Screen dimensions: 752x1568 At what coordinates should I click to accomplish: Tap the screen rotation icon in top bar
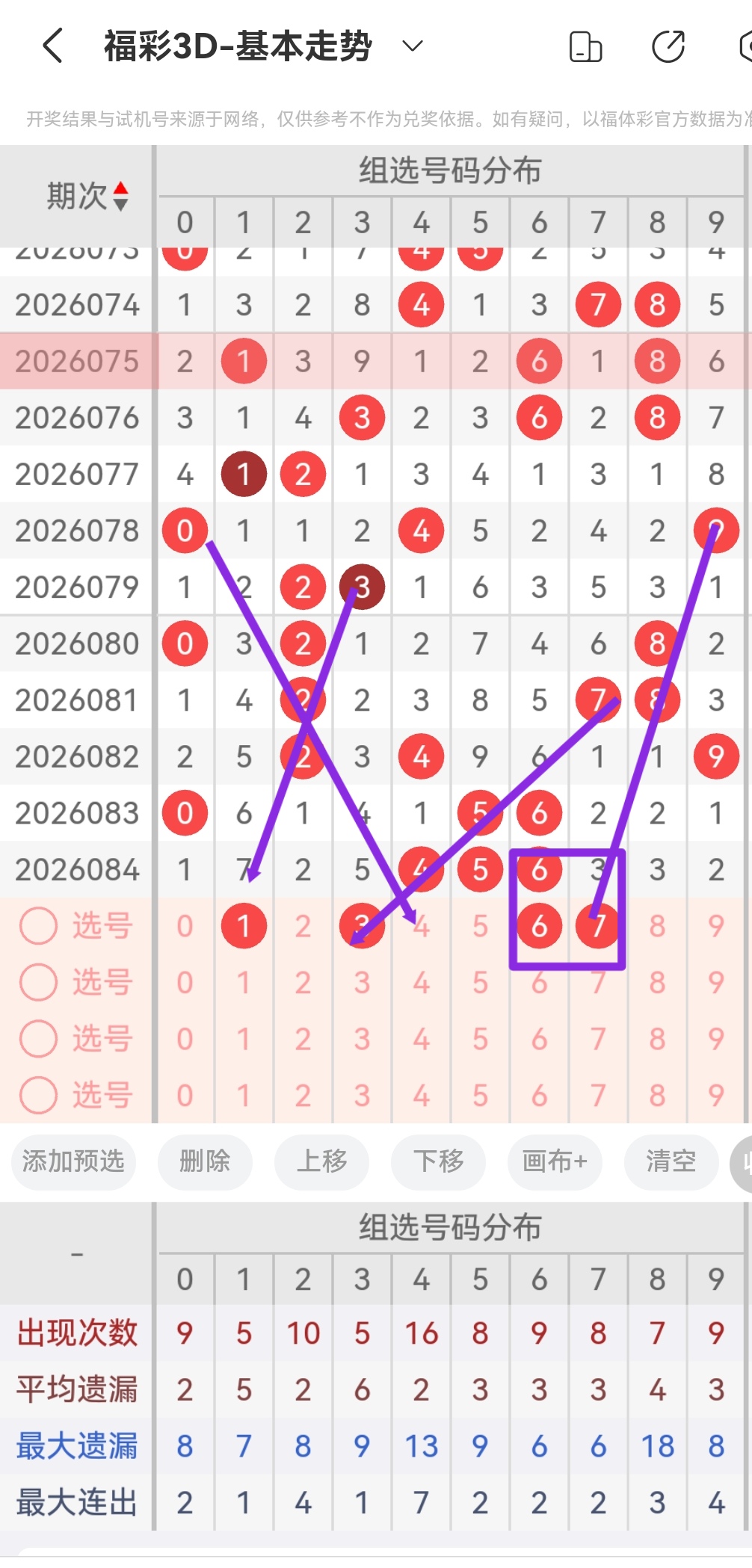coord(586,47)
